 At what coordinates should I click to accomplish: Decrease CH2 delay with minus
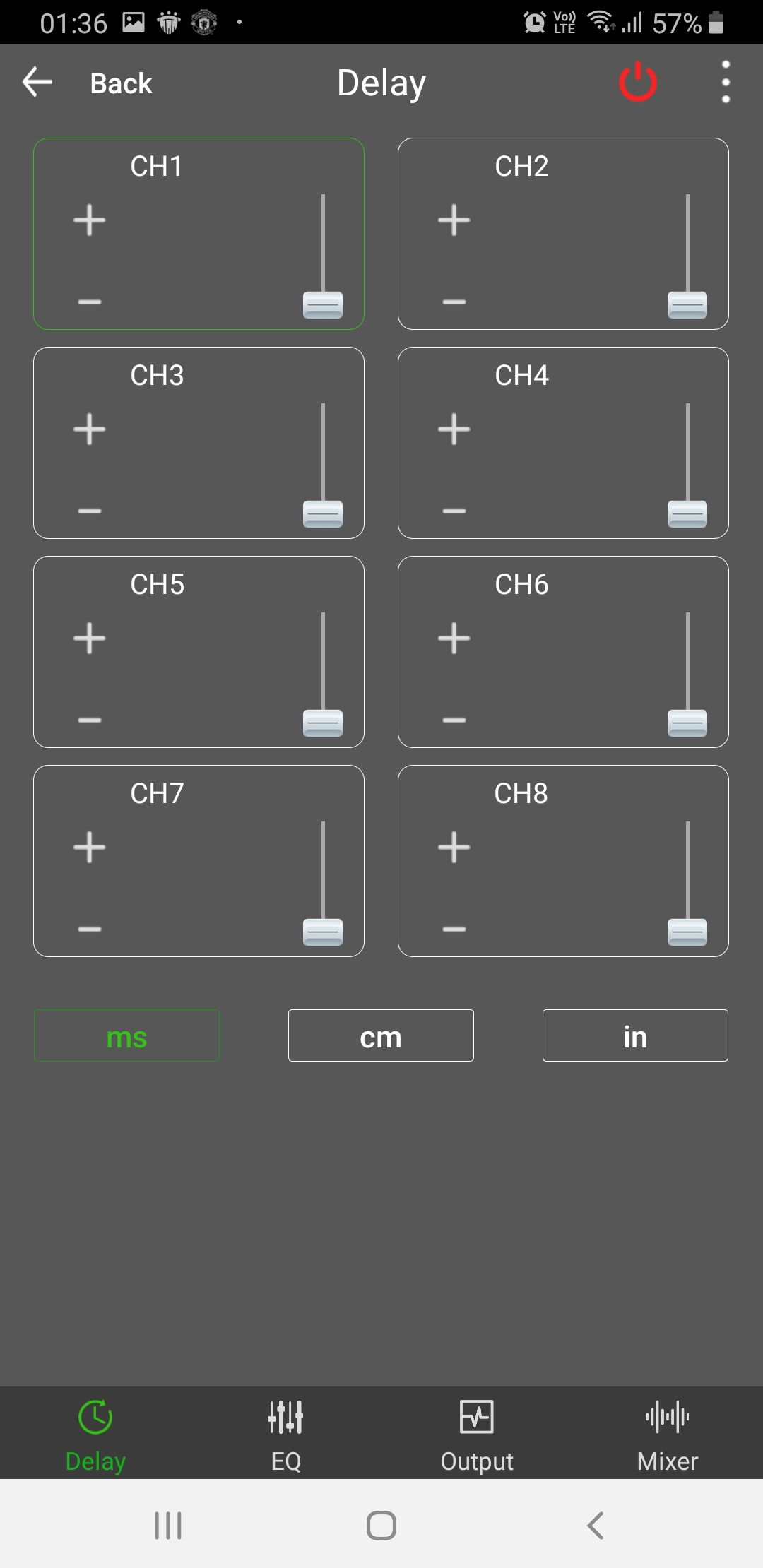point(454,302)
